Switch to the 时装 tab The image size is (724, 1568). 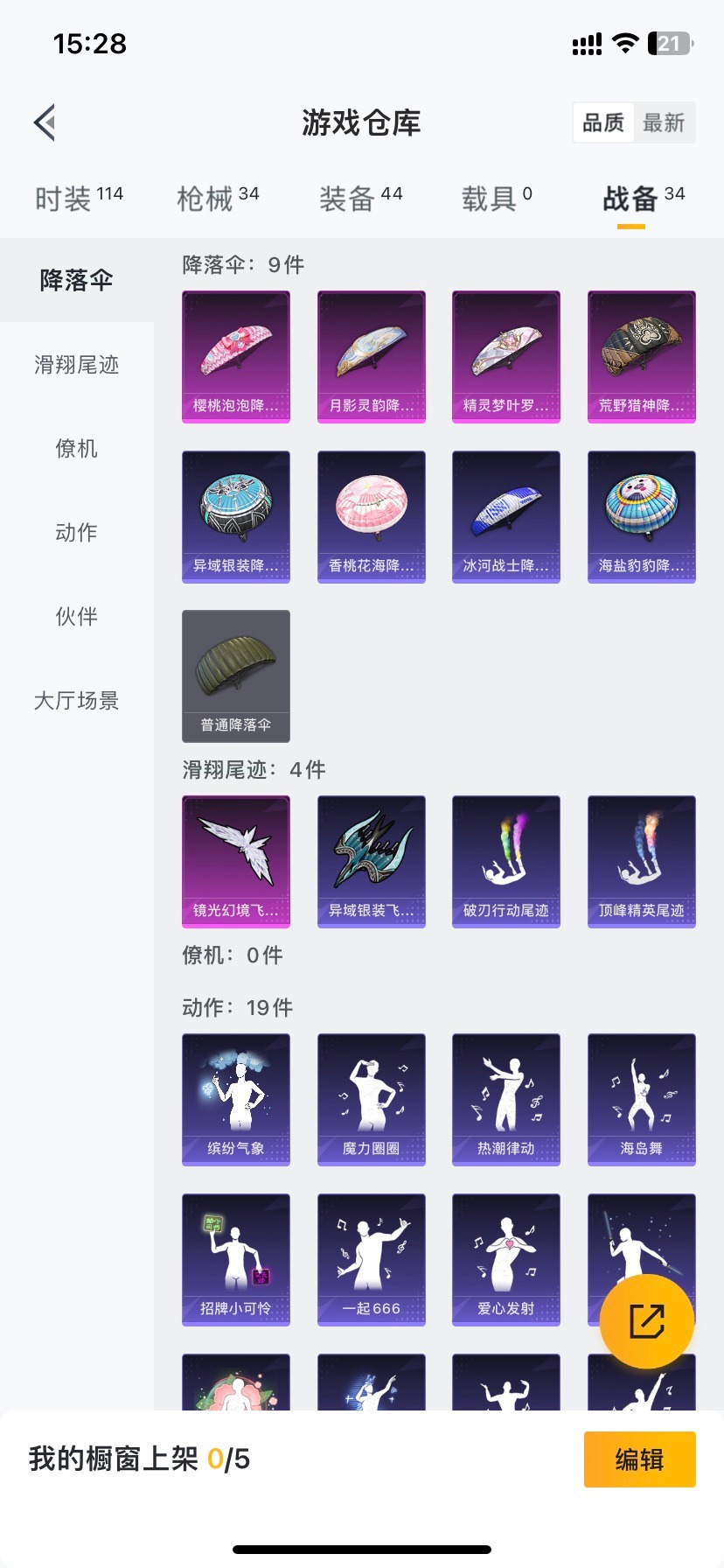[79, 199]
